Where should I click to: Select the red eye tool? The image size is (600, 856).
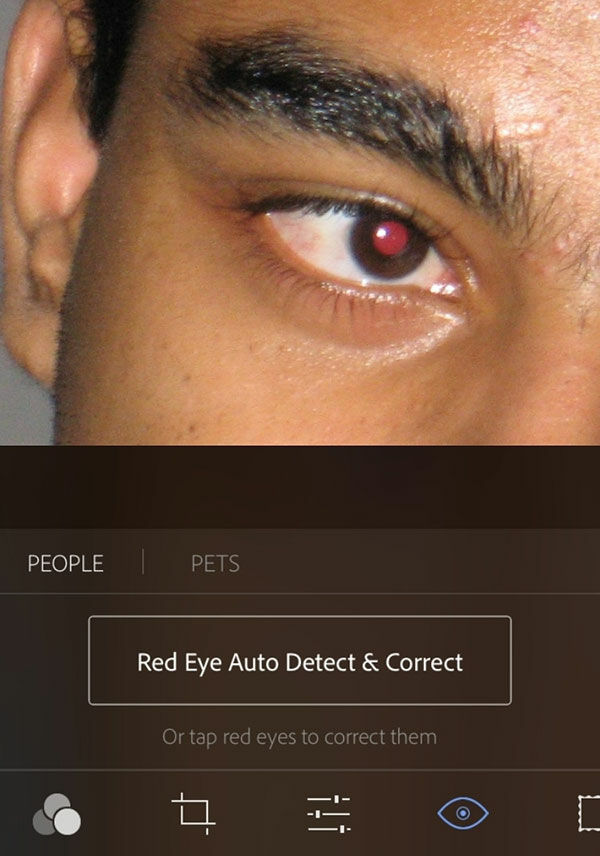[463, 814]
